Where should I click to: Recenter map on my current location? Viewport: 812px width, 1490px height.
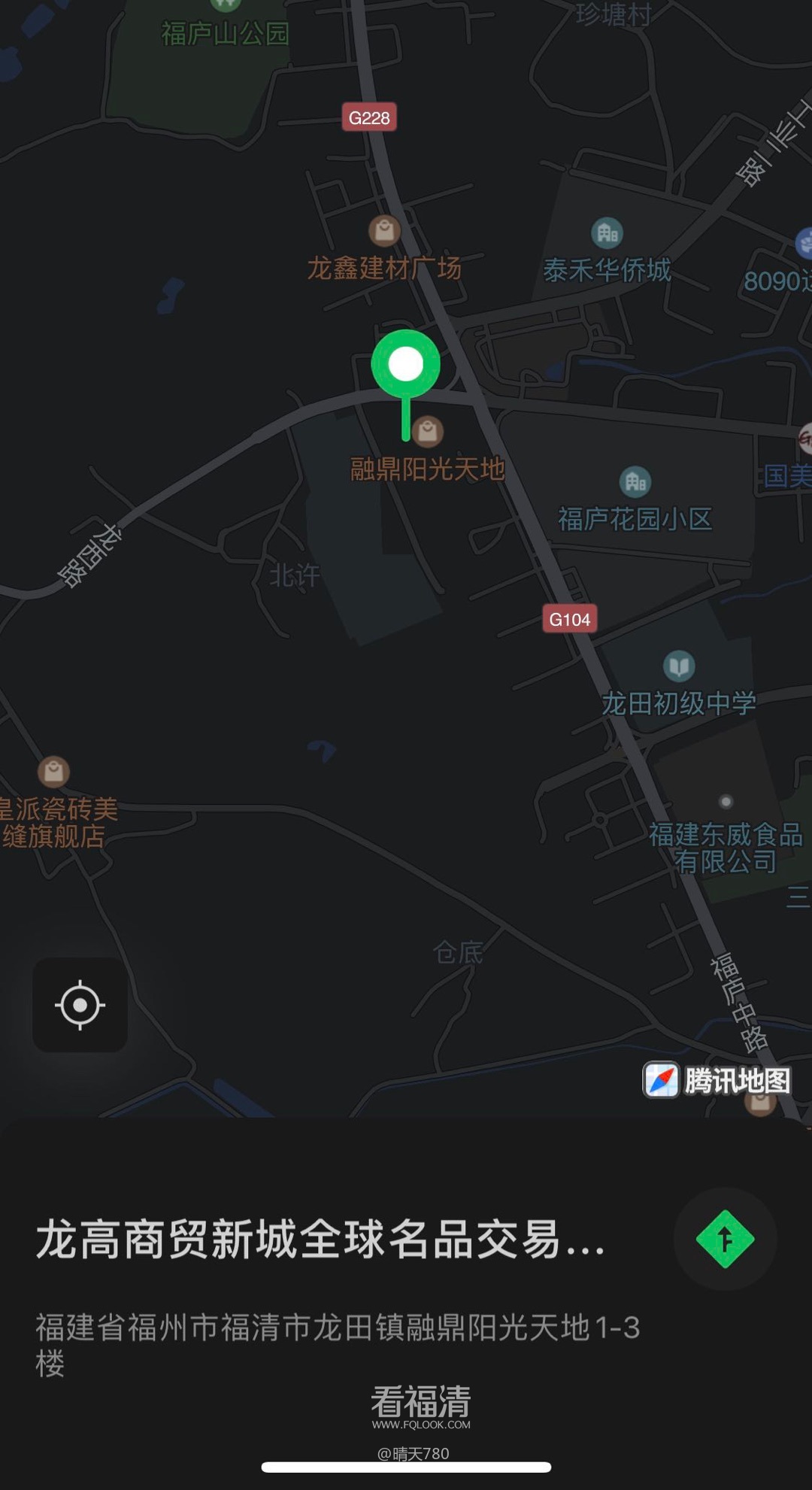click(80, 1004)
